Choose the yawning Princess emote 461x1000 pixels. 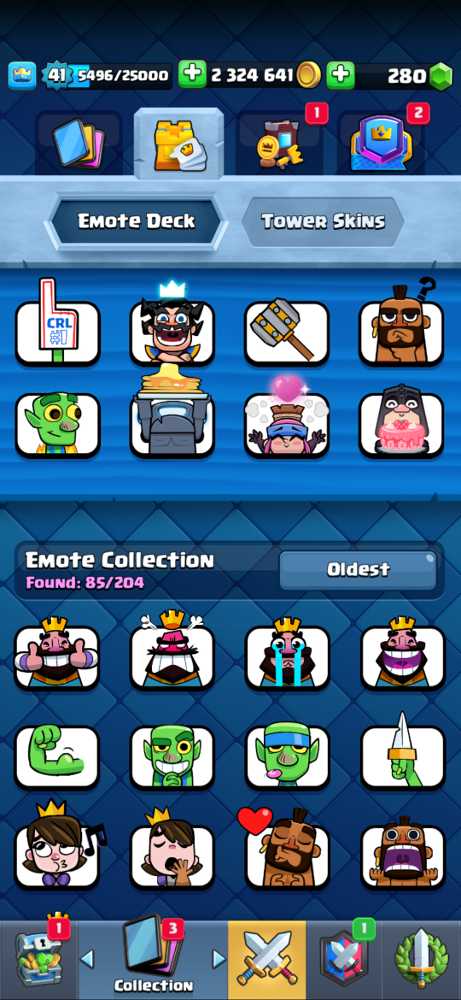point(172,849)
